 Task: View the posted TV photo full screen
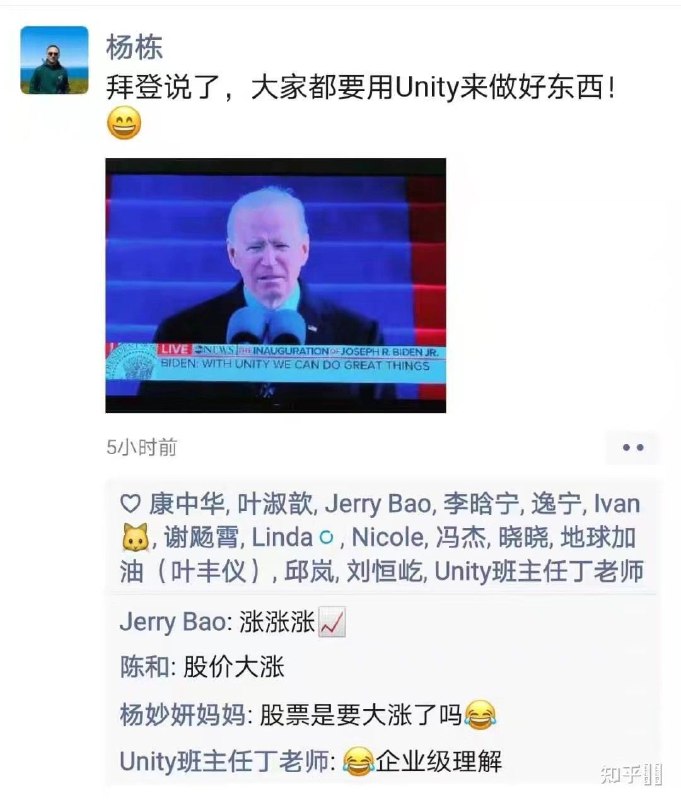[x=275, y=285]
